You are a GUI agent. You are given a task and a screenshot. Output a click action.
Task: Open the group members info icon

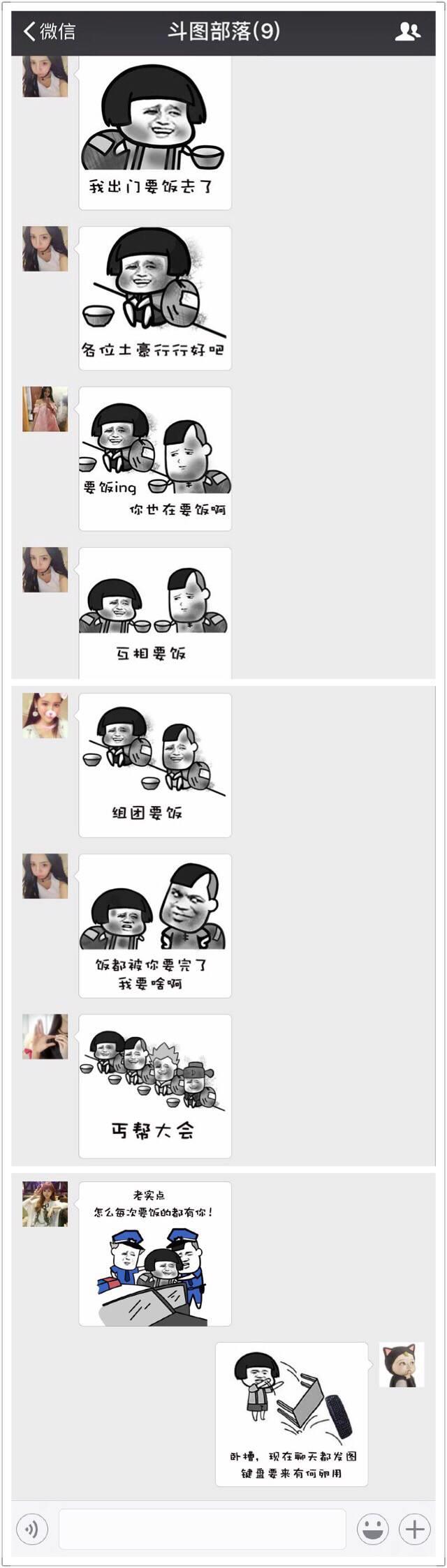(x=407, y=31)
